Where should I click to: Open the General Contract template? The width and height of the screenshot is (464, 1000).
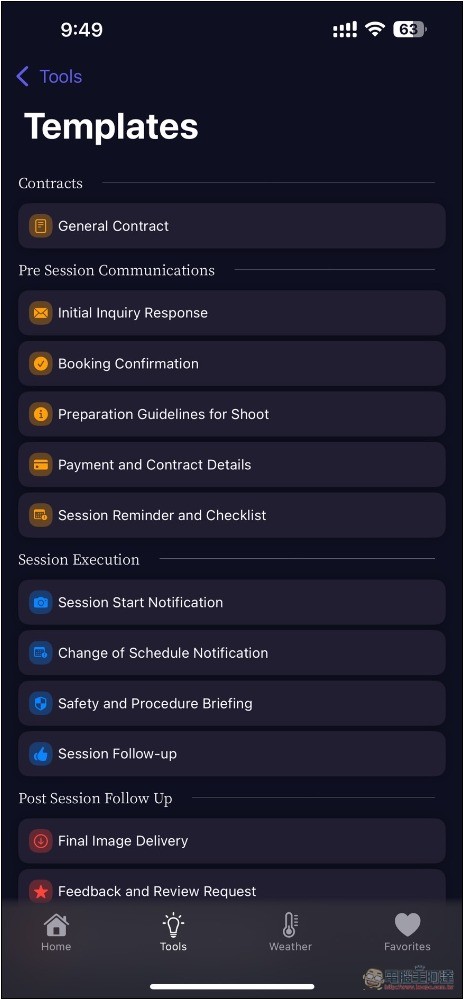click(231, 226)
